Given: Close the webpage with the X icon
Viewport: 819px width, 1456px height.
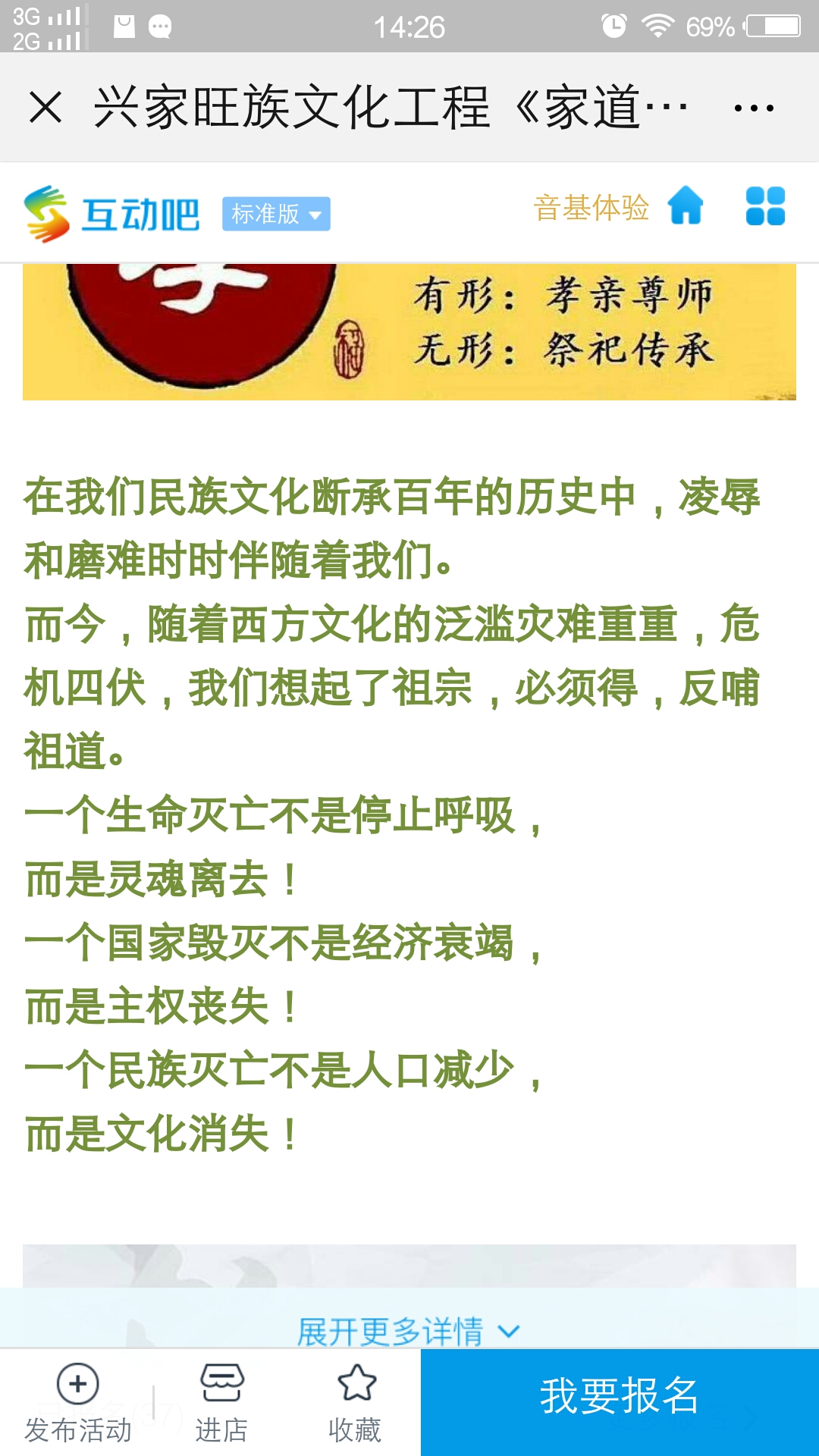Looking at the screenshot, I should (x=45, y=107).
